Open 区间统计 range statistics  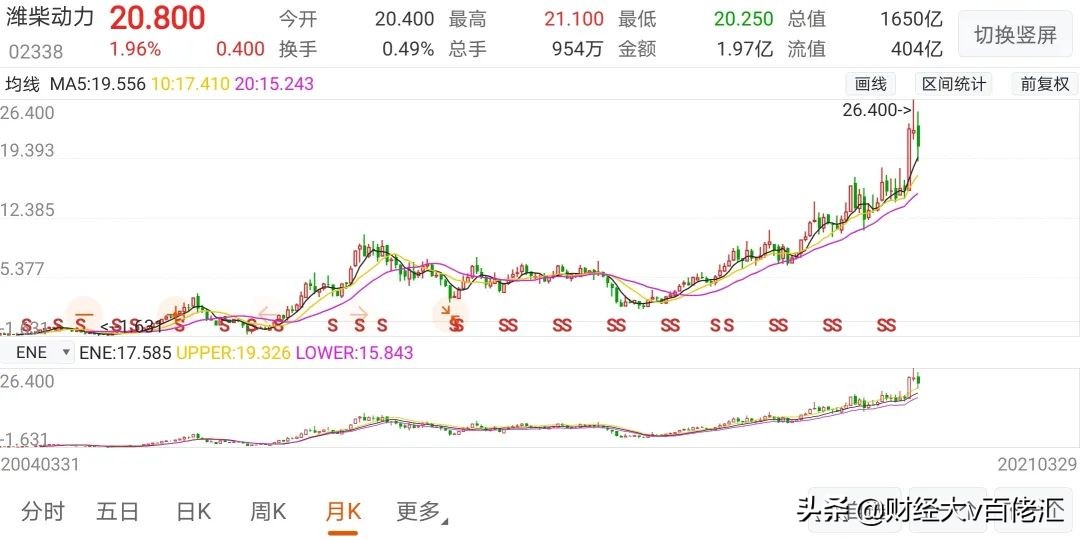coord(953,85)
